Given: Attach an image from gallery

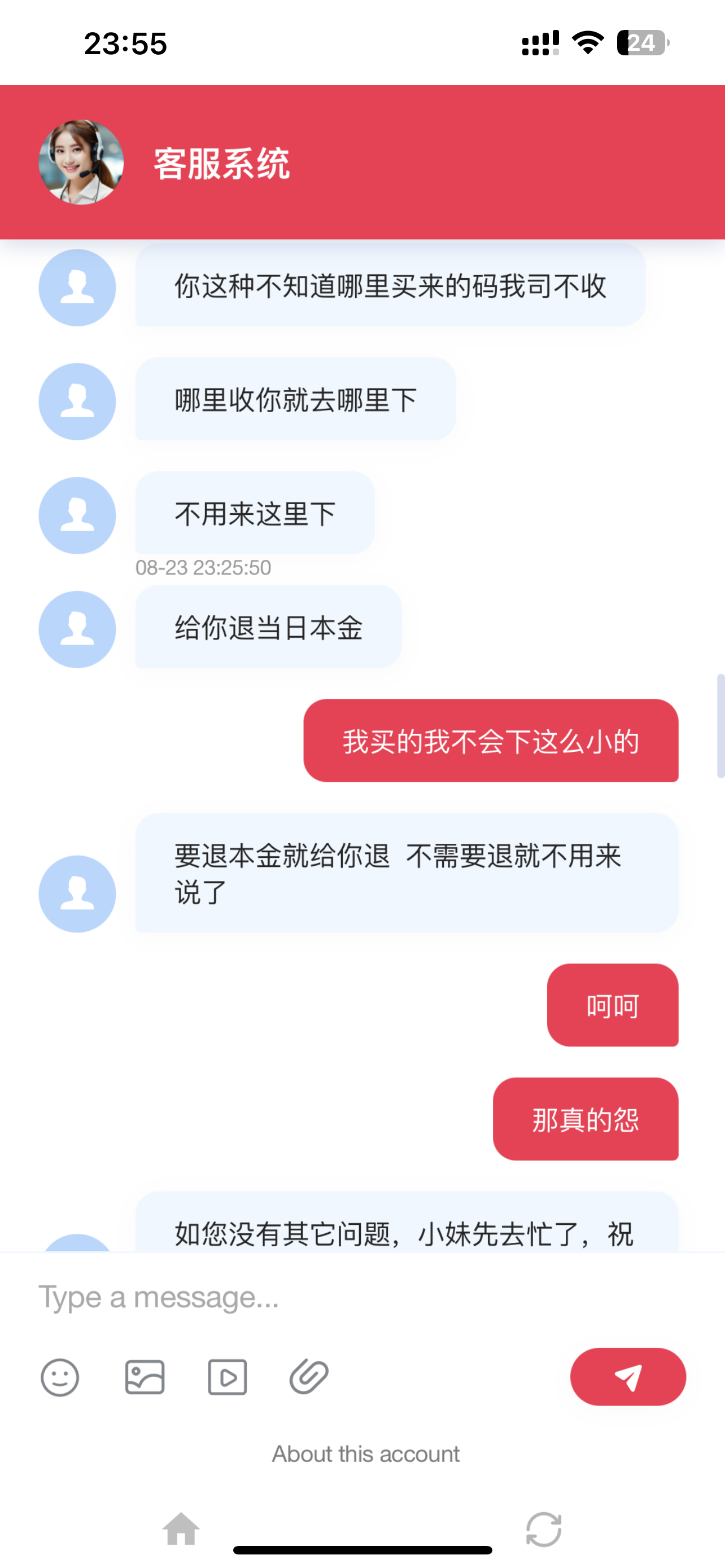Looking at the screenshot, I should click(x=145, y=1377).
